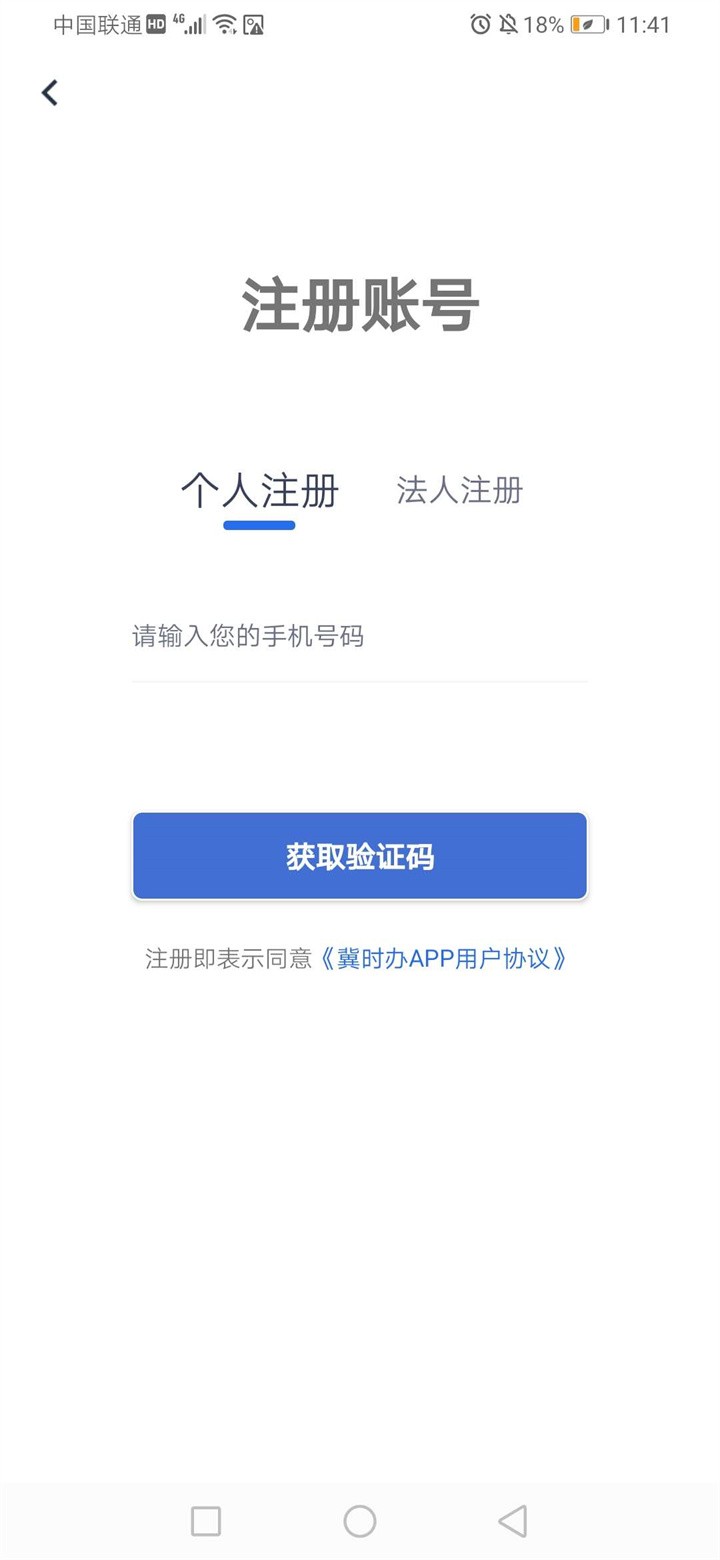Tap the triangle back navigation icon
Viewport: 720px width, 1560px height.
tap(512, 1521)
